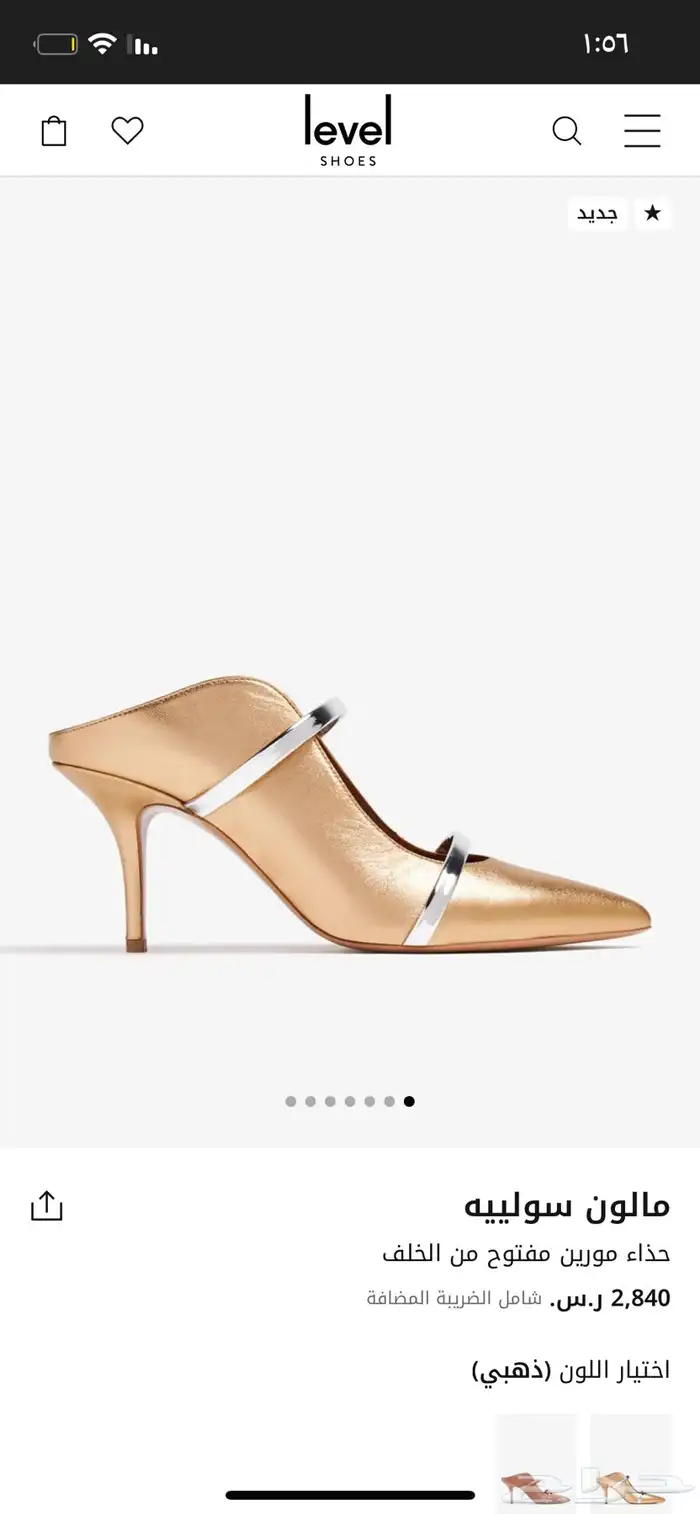Viewport: 700px width, 1514px height.
Task: Open the wishlist heart icon
Action: (x=127, y=131)
